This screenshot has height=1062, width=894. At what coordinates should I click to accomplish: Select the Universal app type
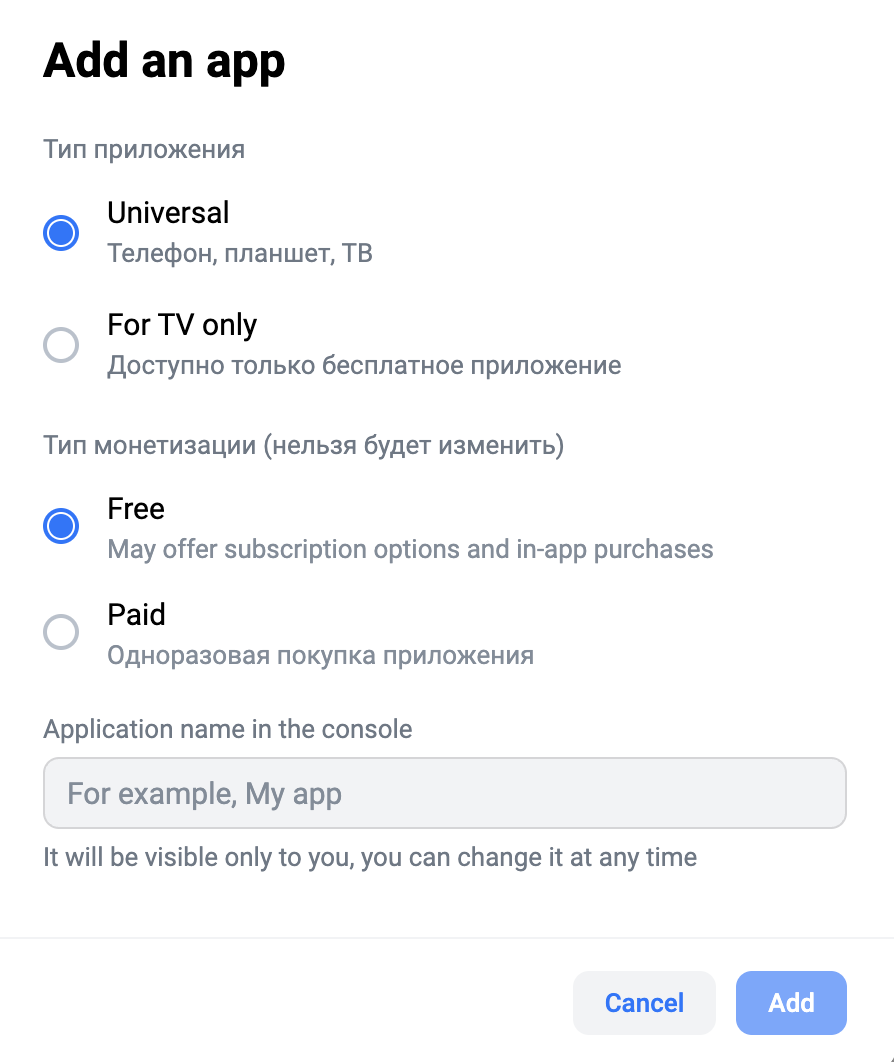[61, 233]
